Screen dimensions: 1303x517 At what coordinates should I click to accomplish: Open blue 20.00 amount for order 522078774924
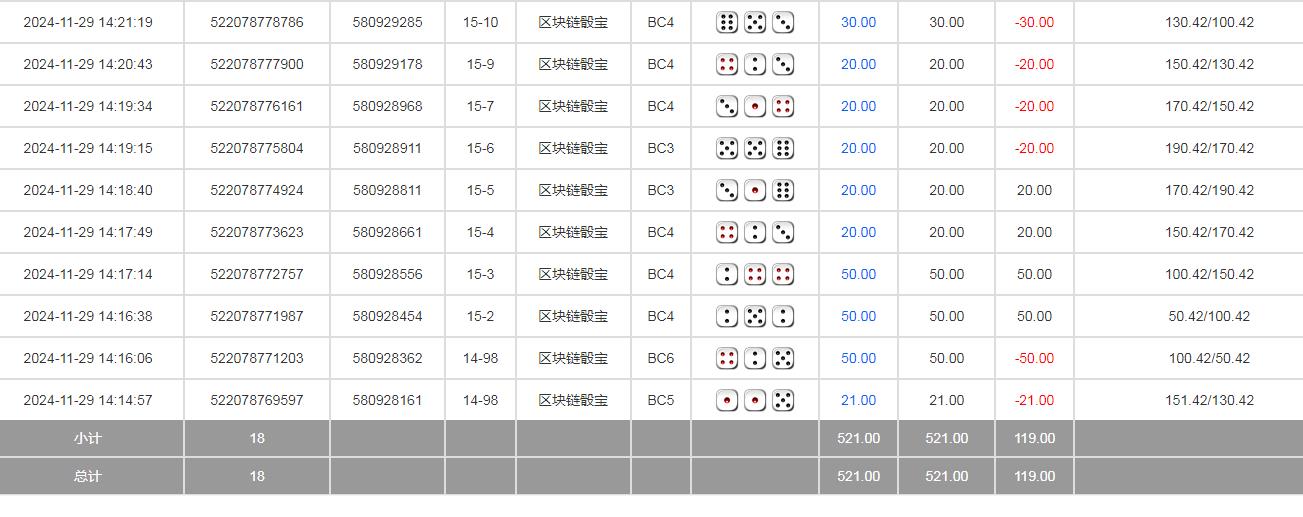coord(858,190)
